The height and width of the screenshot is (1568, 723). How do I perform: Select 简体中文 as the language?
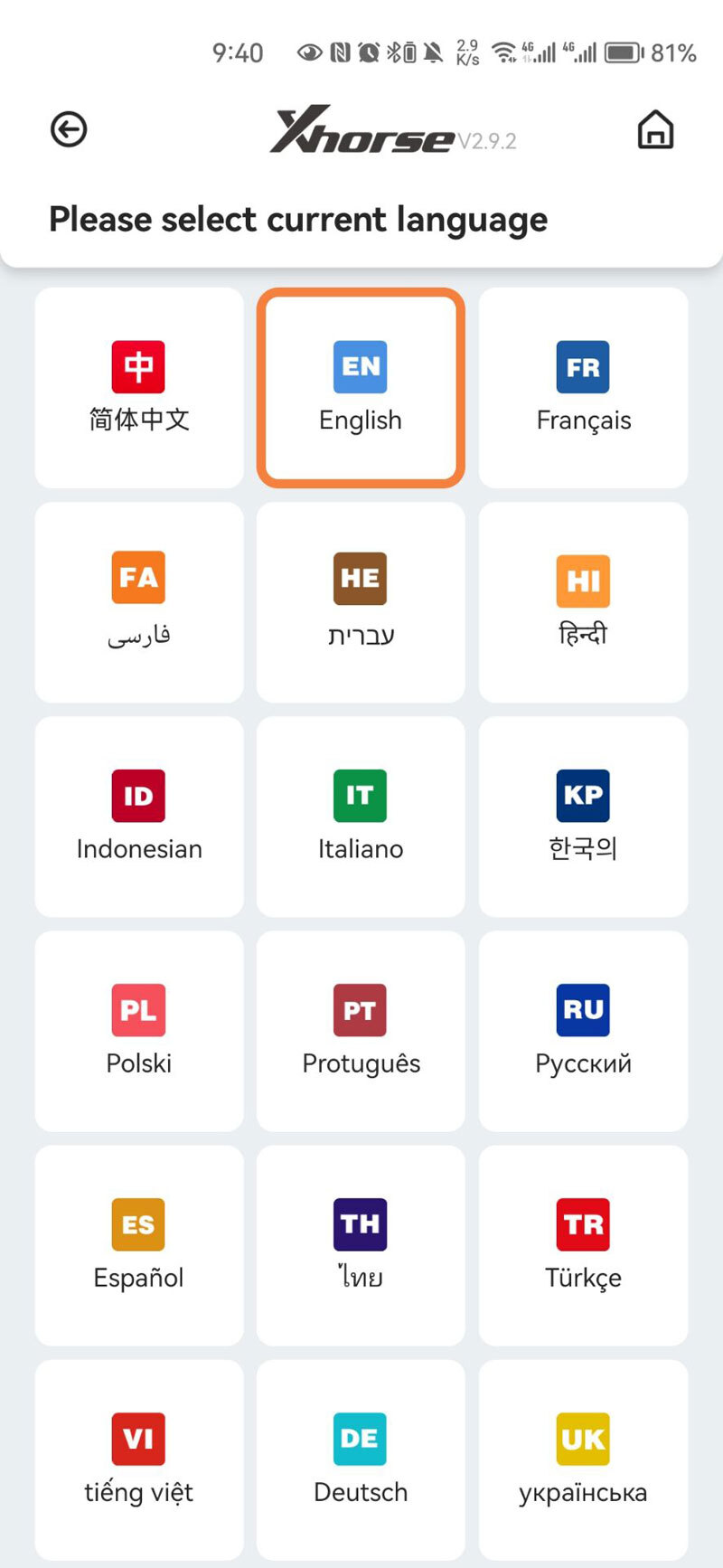(x=139, y=388)
